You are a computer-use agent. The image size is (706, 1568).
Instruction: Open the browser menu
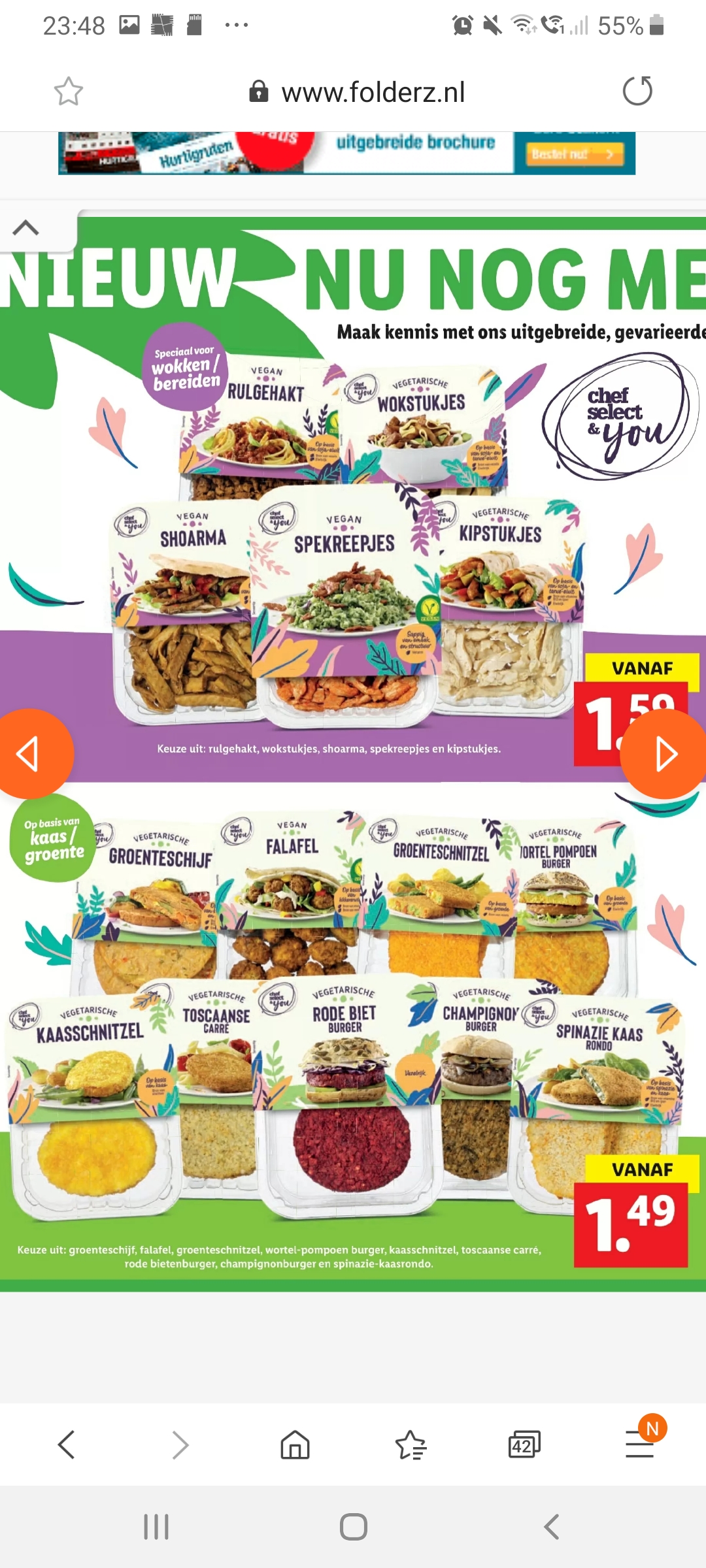(641, 1444)
